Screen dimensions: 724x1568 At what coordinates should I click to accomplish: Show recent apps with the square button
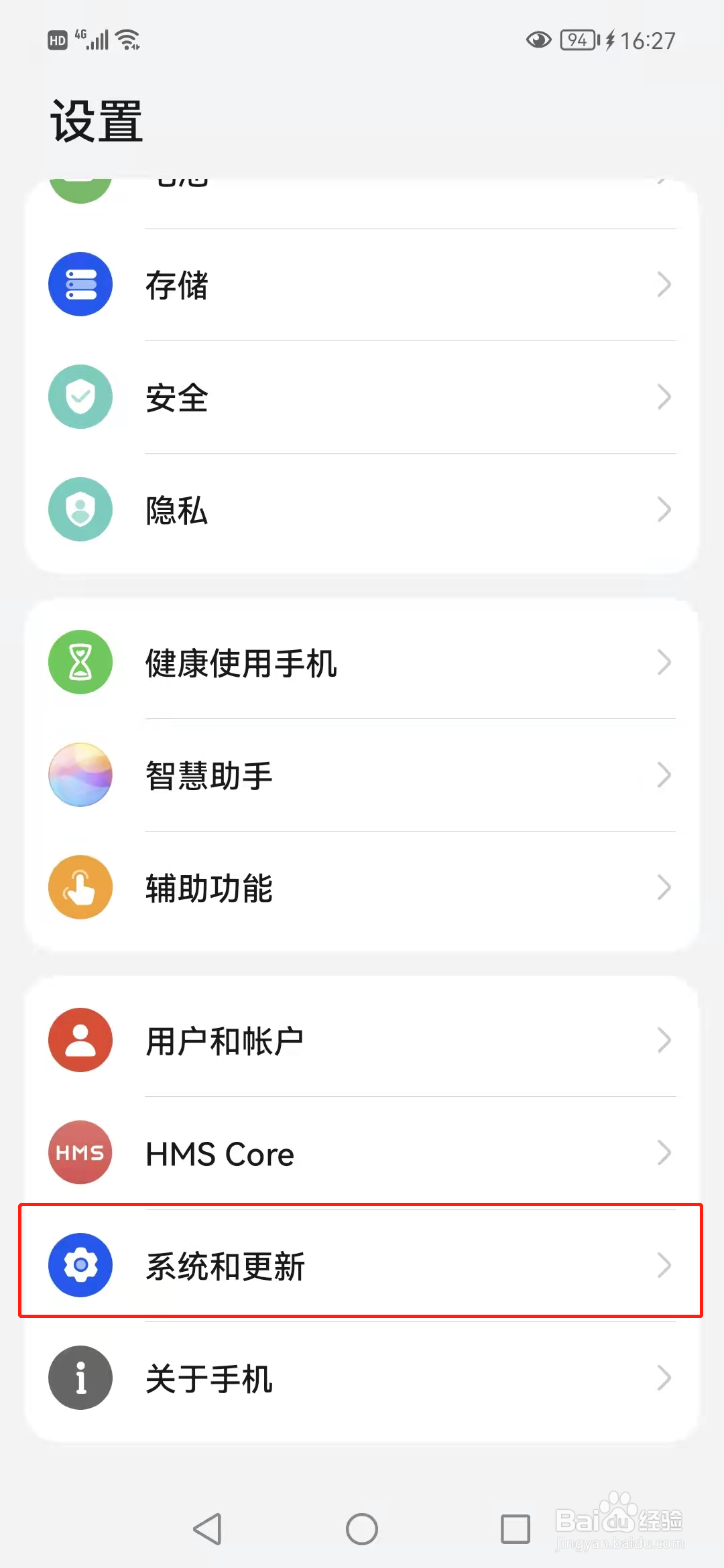(516, 1529)
